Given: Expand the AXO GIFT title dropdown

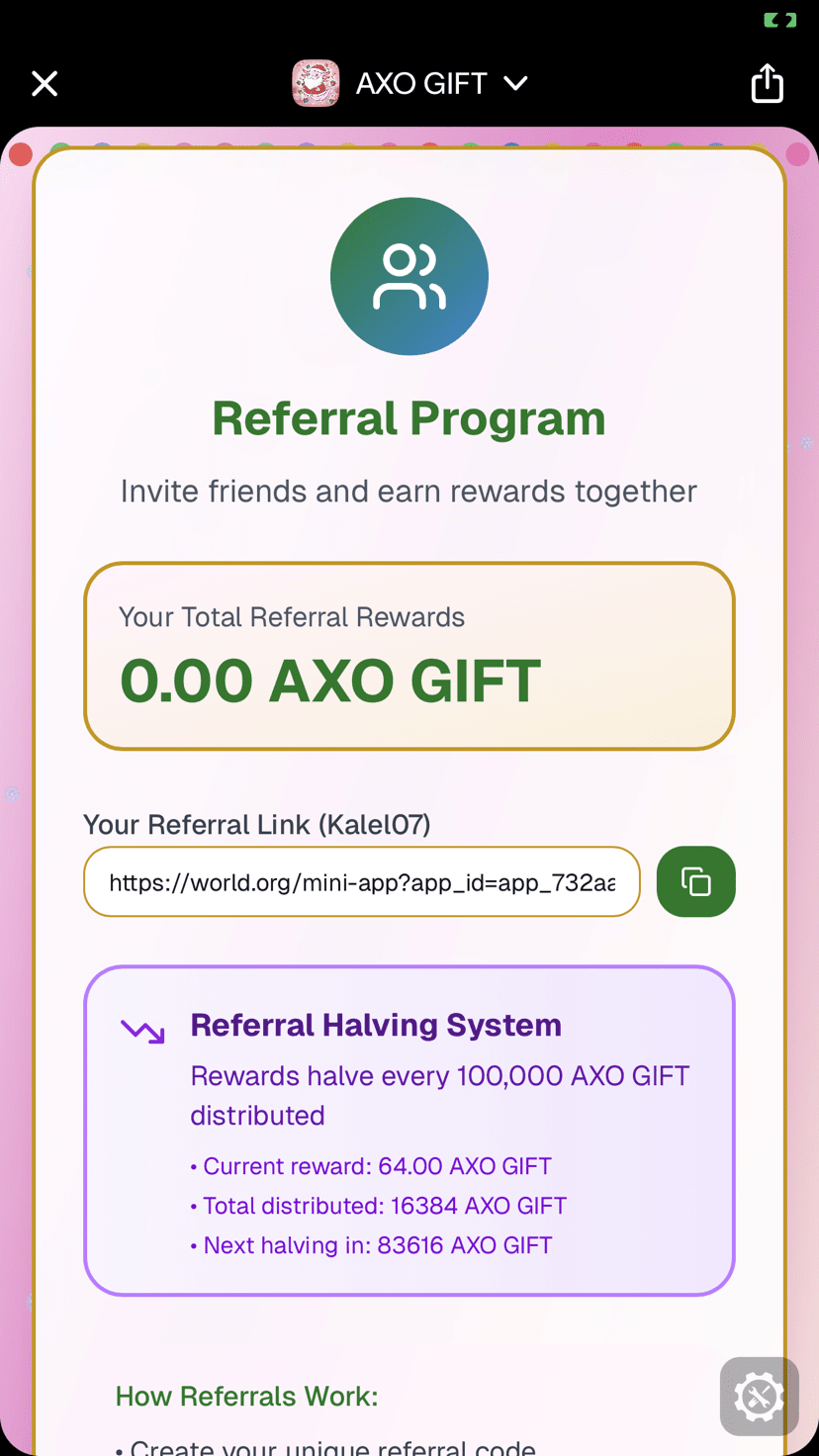Looking at the screenshot, I should point(515,83).
